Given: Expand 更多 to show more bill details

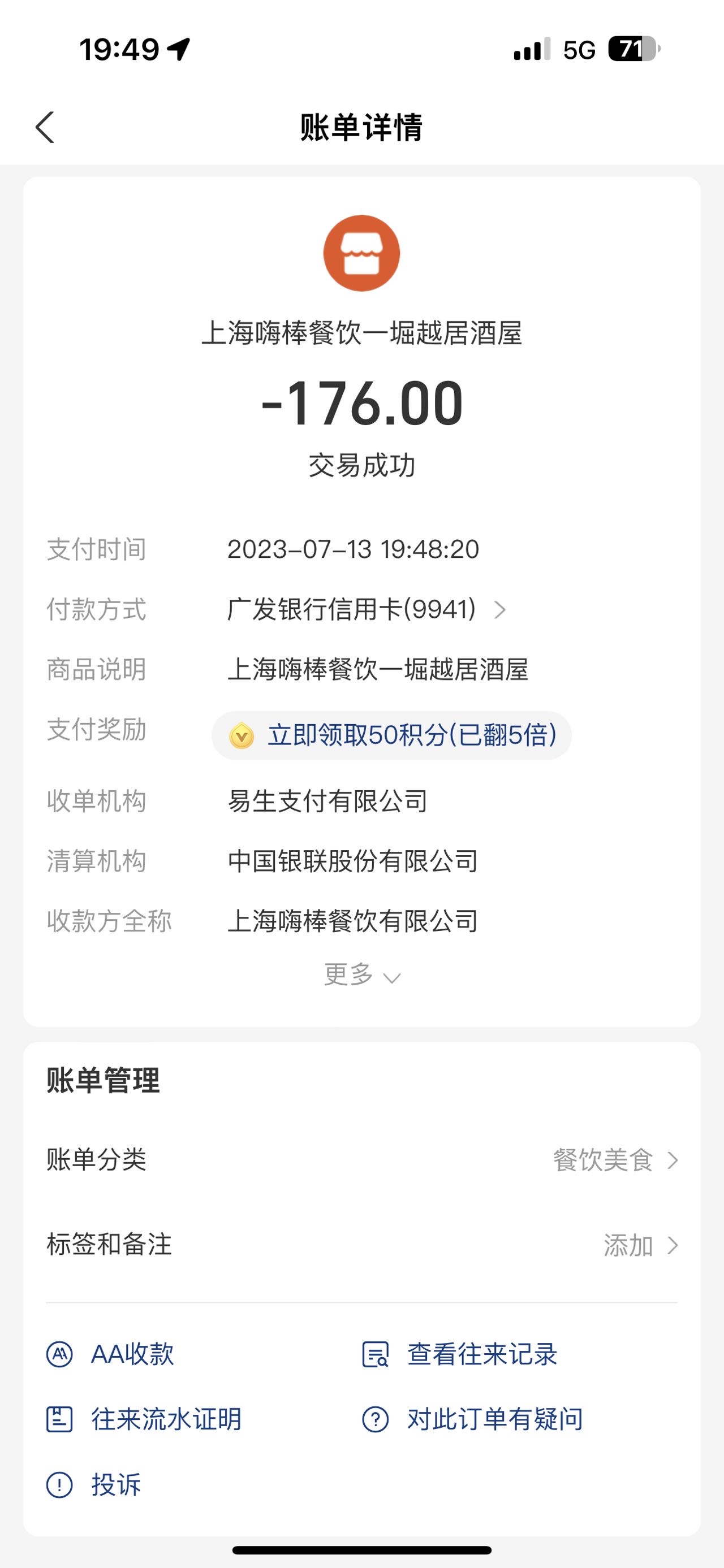Looking at the screenshot, I should (x=361, y=974).
